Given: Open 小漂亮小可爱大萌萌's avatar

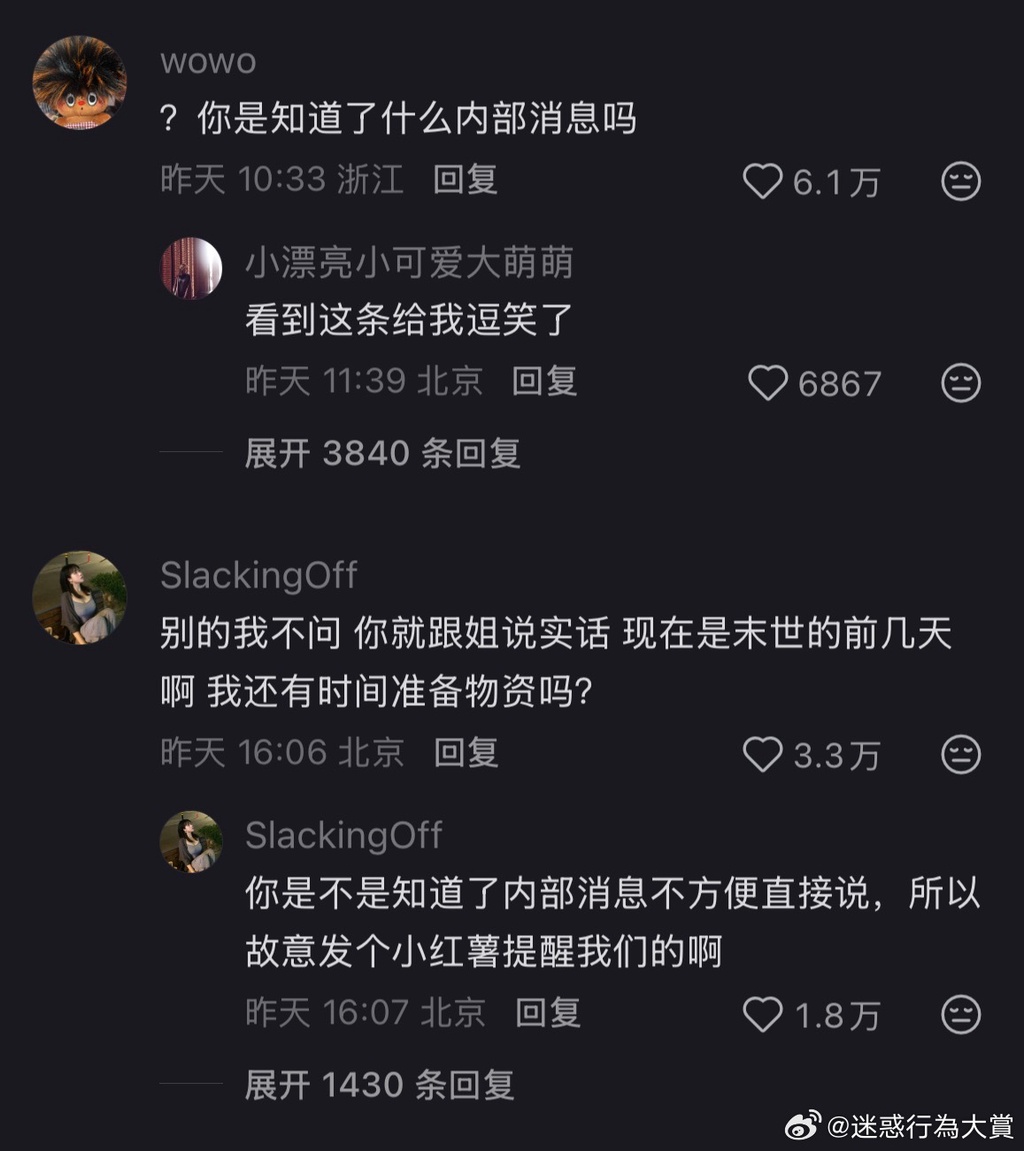Looking at the screenshot, I should (191, 268).
